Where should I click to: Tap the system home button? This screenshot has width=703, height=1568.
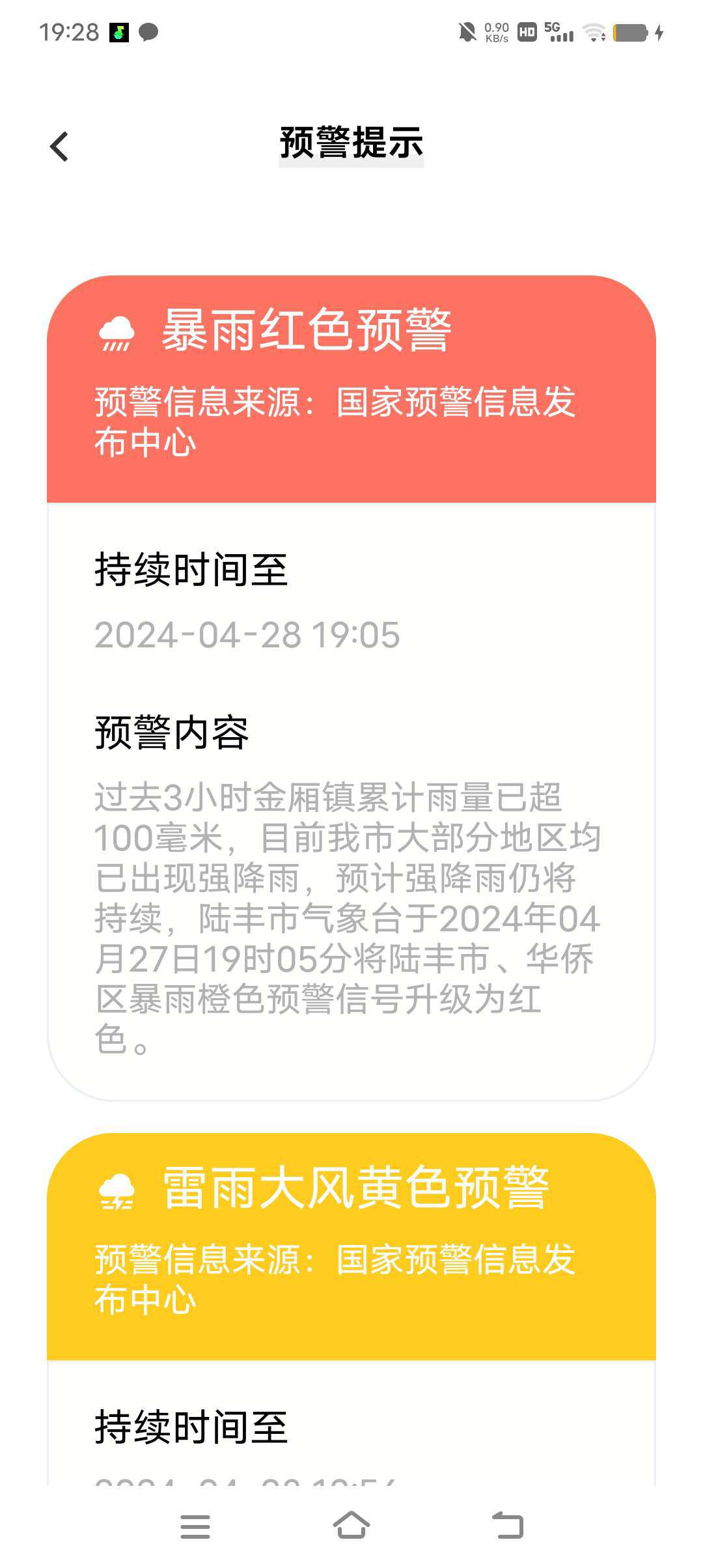(x=351, y=1525)
